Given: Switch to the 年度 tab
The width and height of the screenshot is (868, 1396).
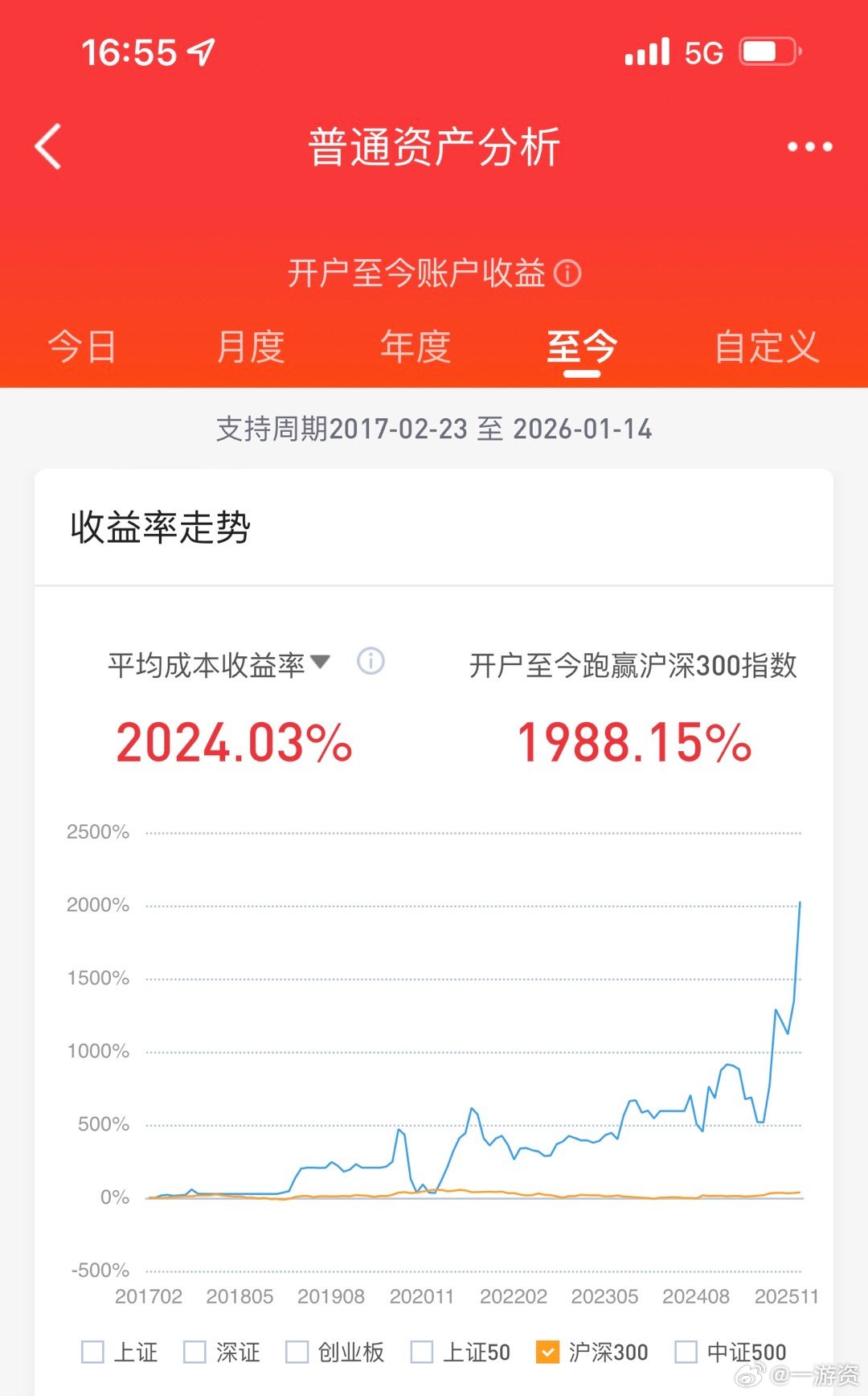Looking at the screenshot, I should click(x=416, y=346).
